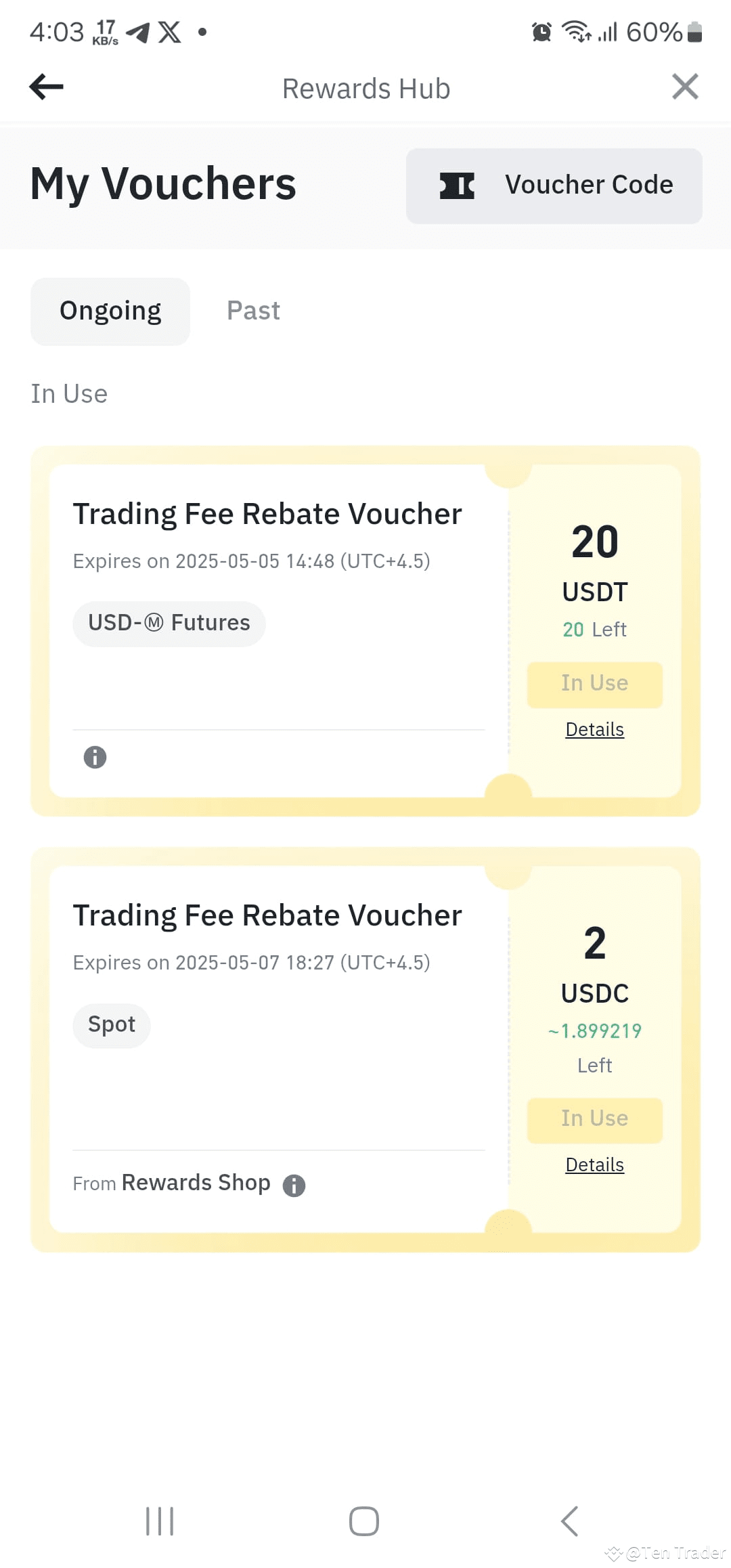
Task: Tap the In Use badge on the USDT voucher
Action: 594,683
